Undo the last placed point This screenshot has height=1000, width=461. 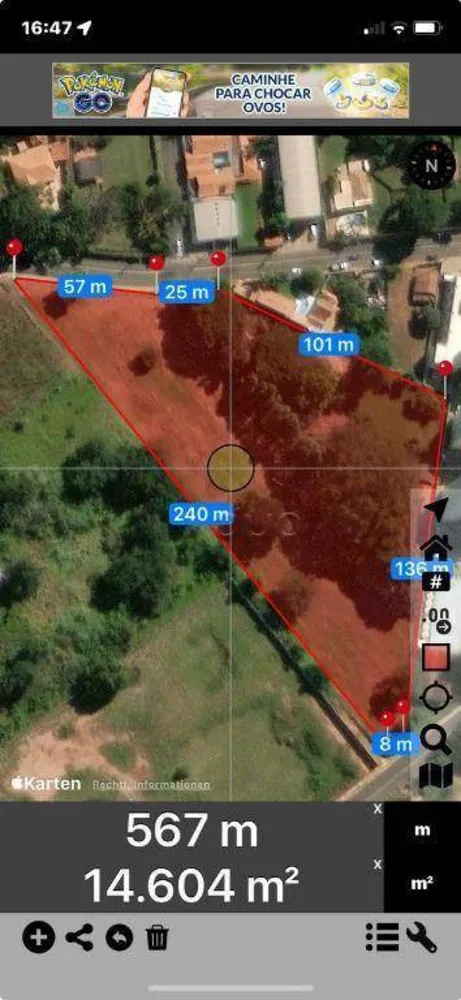pos(119,938)
